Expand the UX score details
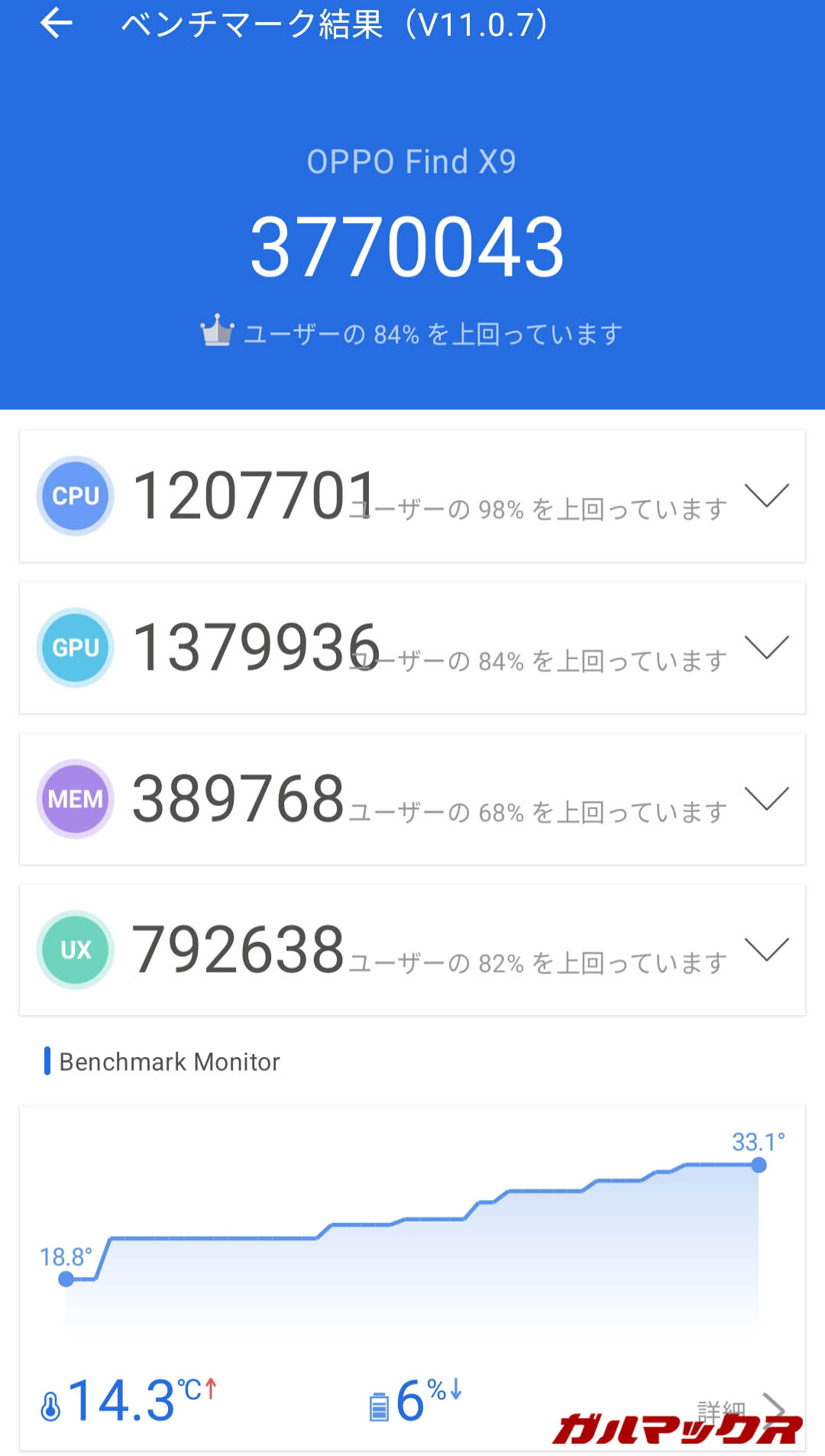825x1456 pixels. pos(766,950)
